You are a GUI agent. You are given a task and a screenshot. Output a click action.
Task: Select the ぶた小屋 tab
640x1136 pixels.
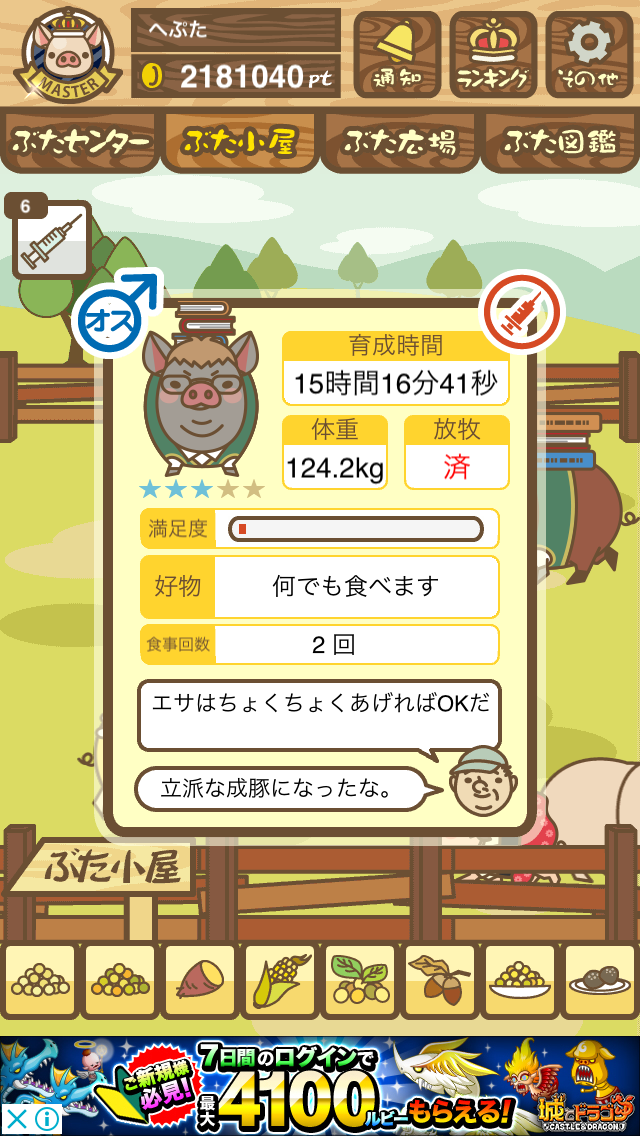pyautogui.click(x=240, y=143)
